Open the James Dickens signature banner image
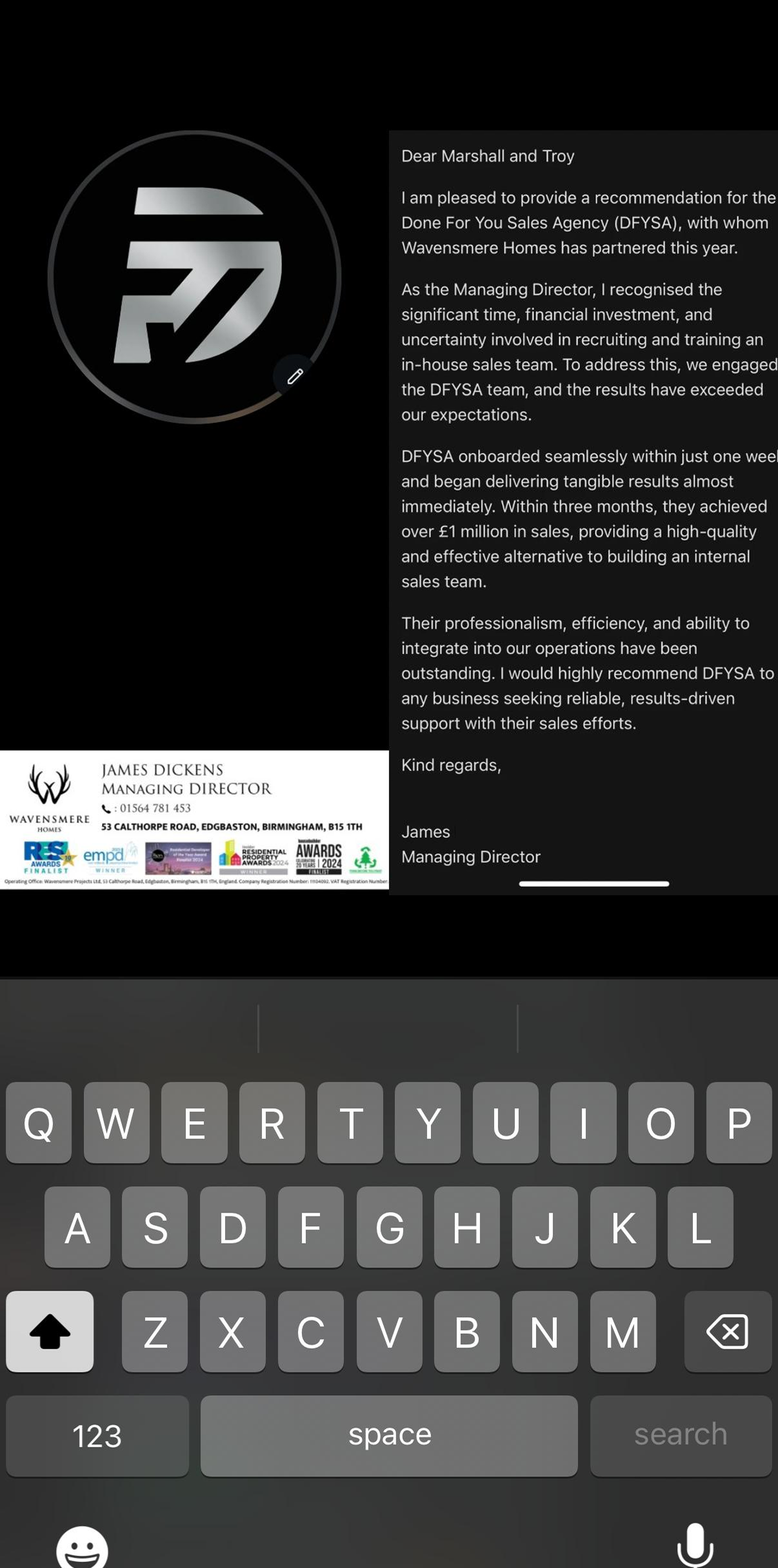 point(194,819)
